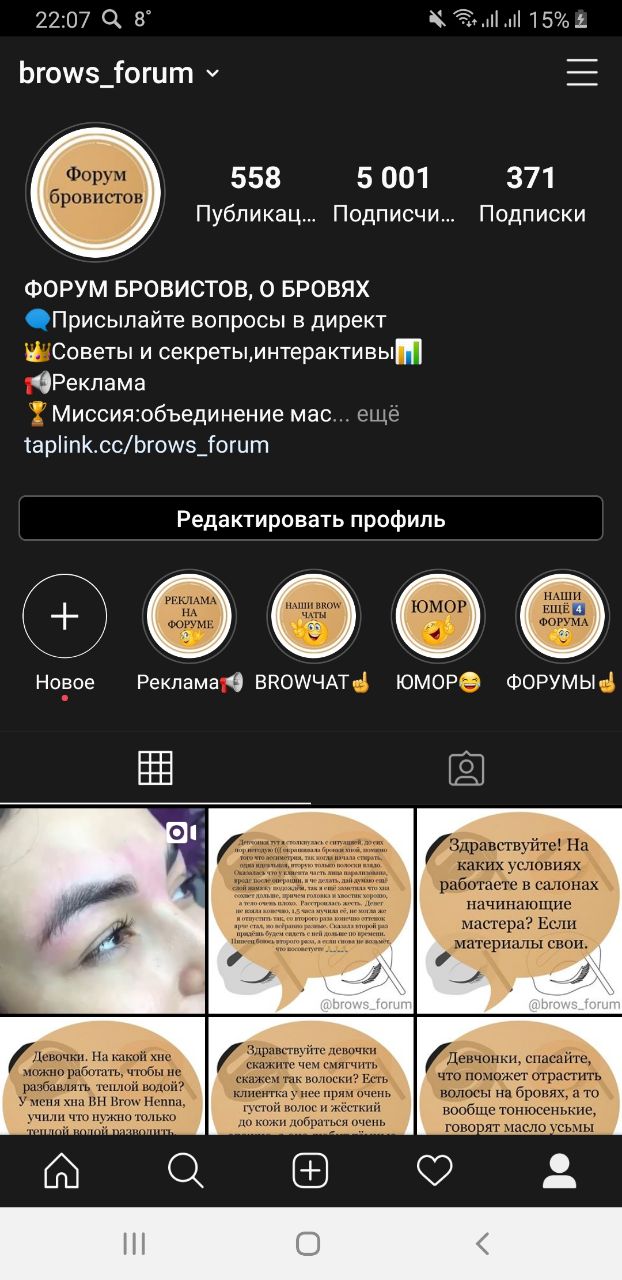Open the taplink.cc/brows_forum link
This screenshot has width=622, height=1280.
147,445
